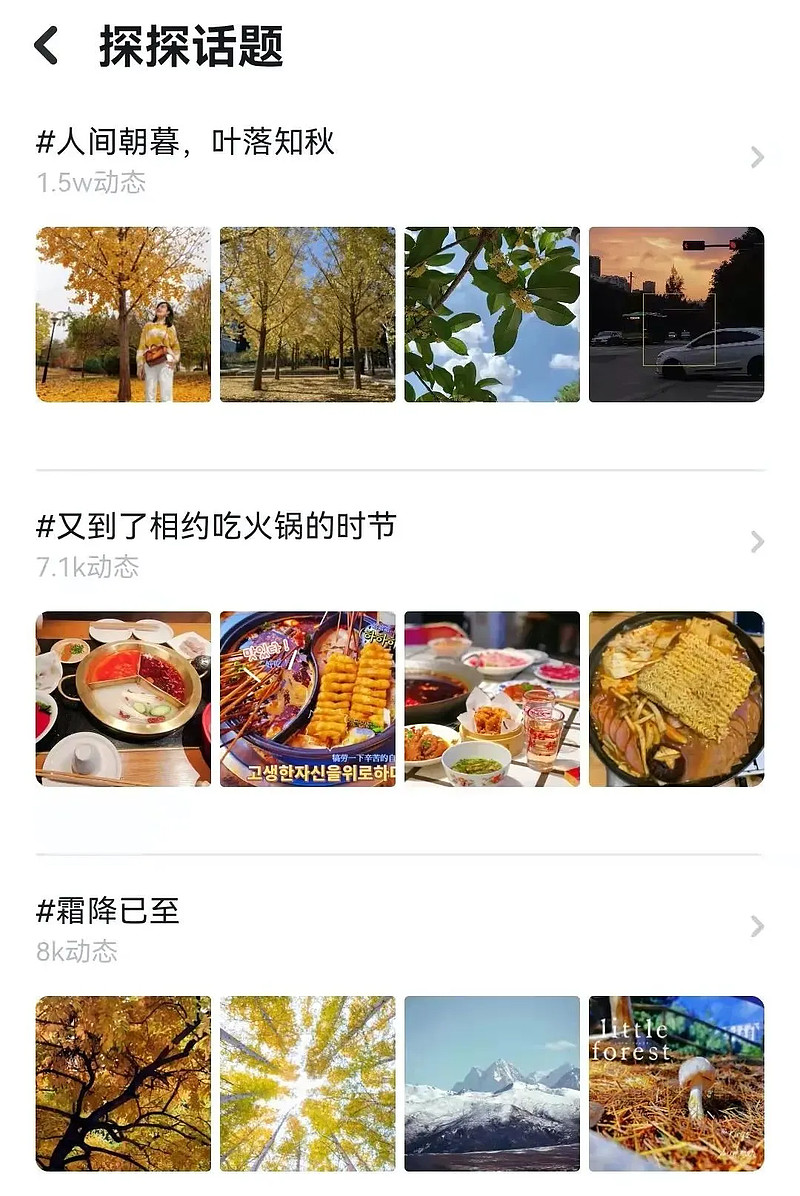The image size is (800, 1196).
Task: Open the osmanthus leaves and blue sky photo
Action: [x=491, y=314]
